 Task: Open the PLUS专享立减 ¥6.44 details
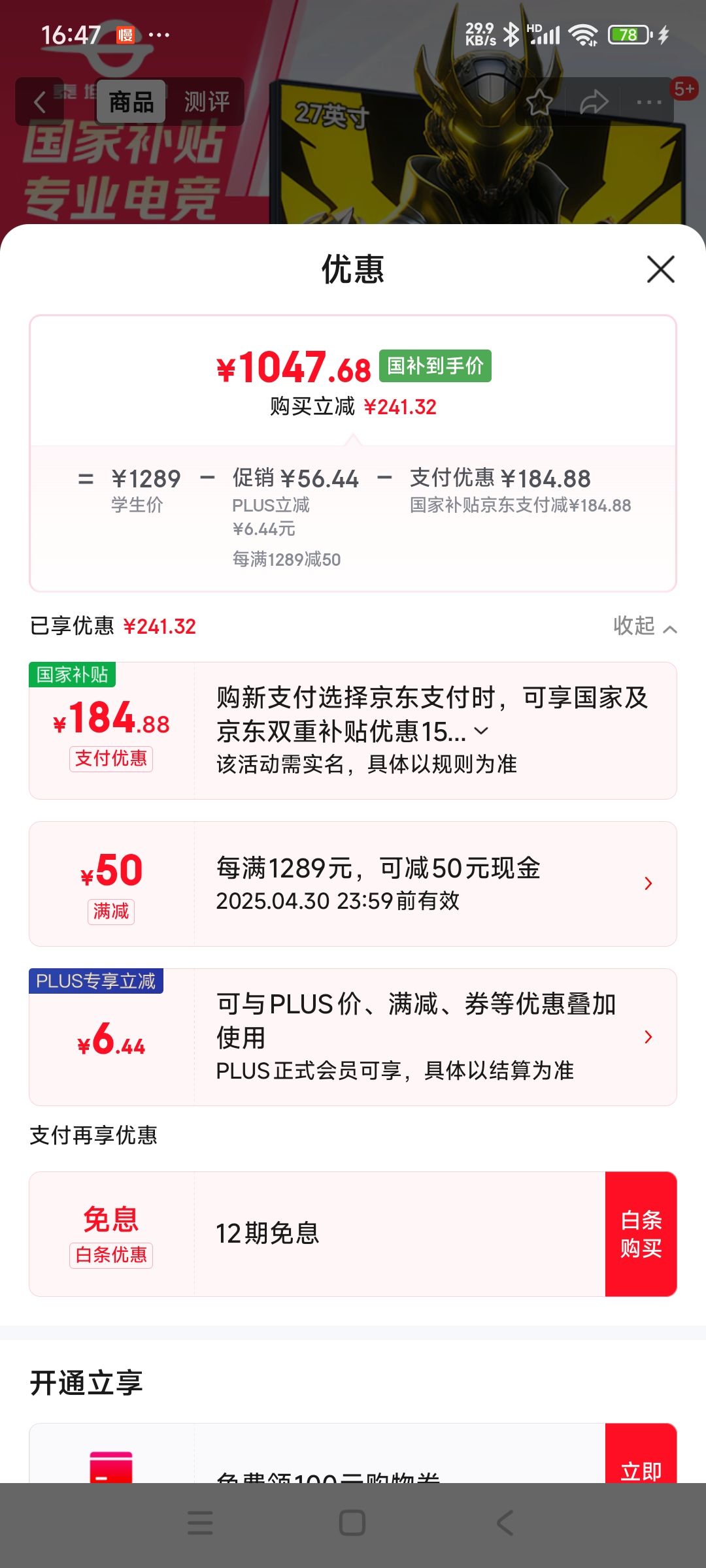point(647,1037)
